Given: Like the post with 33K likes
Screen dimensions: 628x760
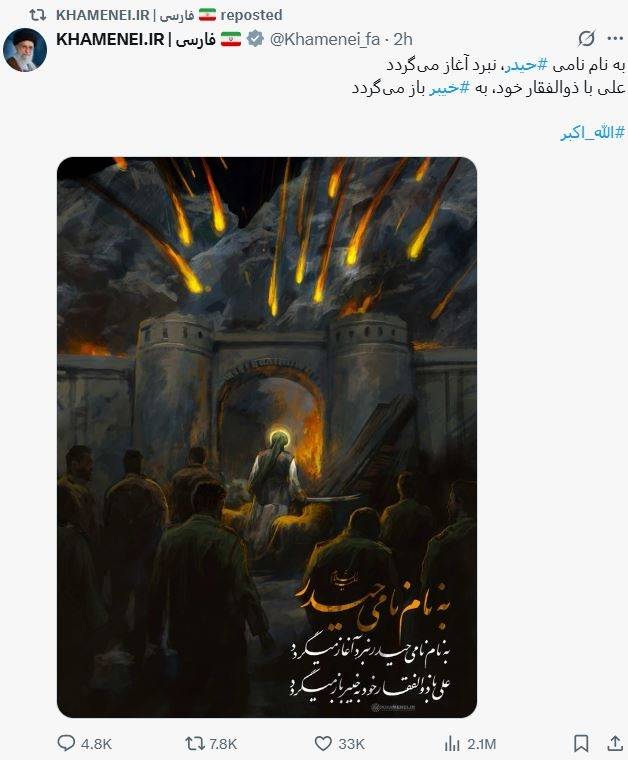Looking at the screenshot, I should [x=323, y=743].
